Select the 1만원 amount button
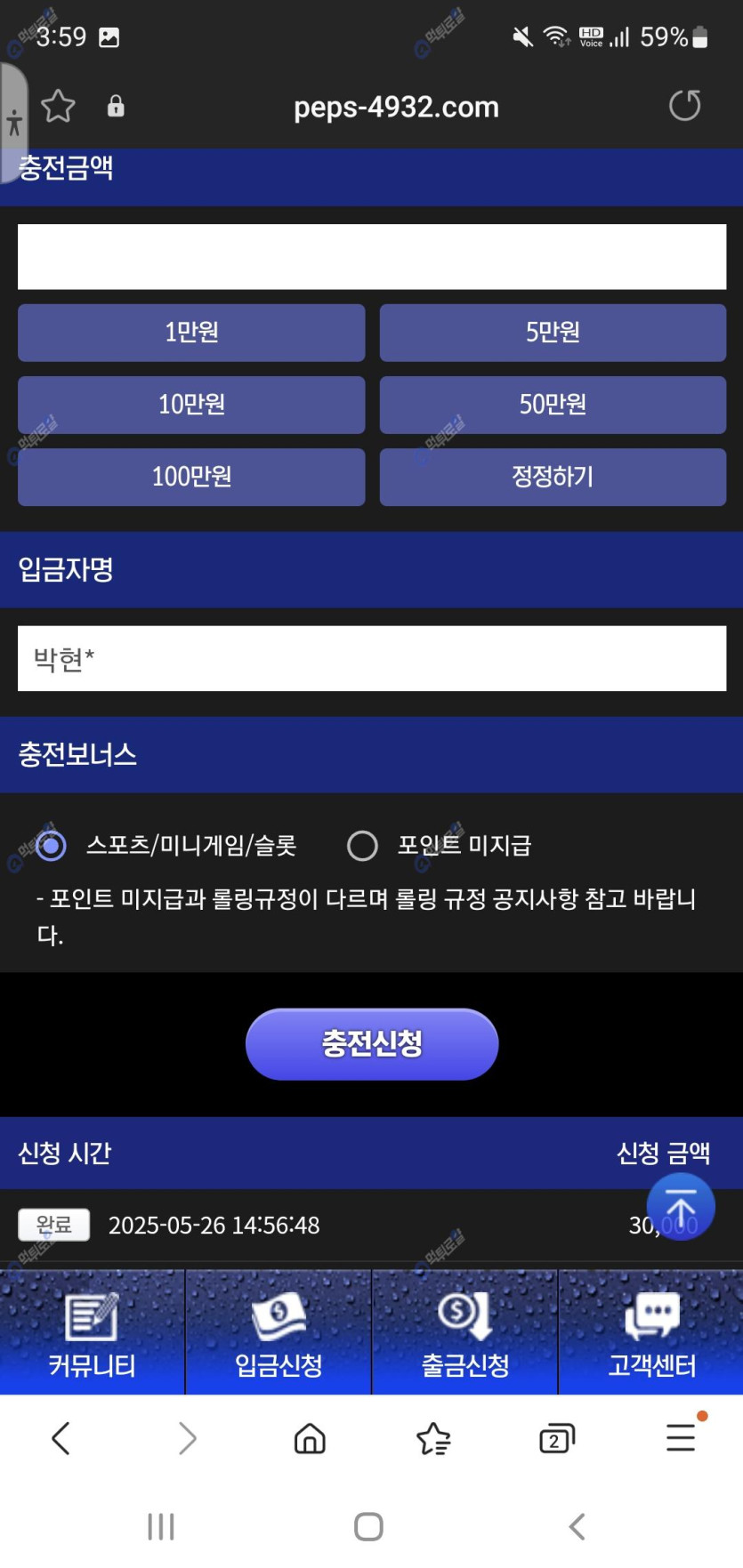Image resolution: width=743 pixels, height=1568 pixels. tap(191, 333)
